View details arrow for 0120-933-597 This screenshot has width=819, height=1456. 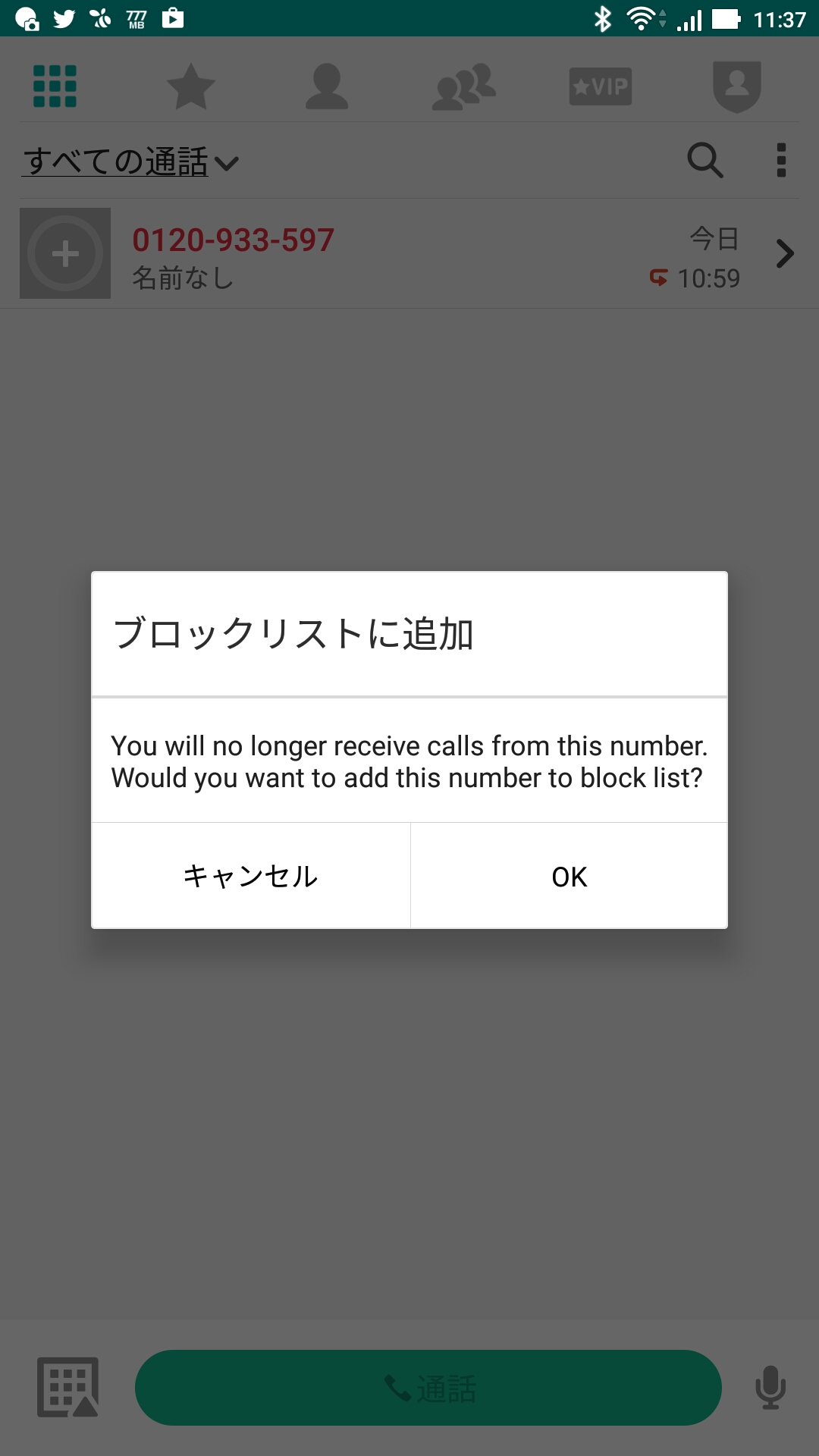click(x=785, y=253)
